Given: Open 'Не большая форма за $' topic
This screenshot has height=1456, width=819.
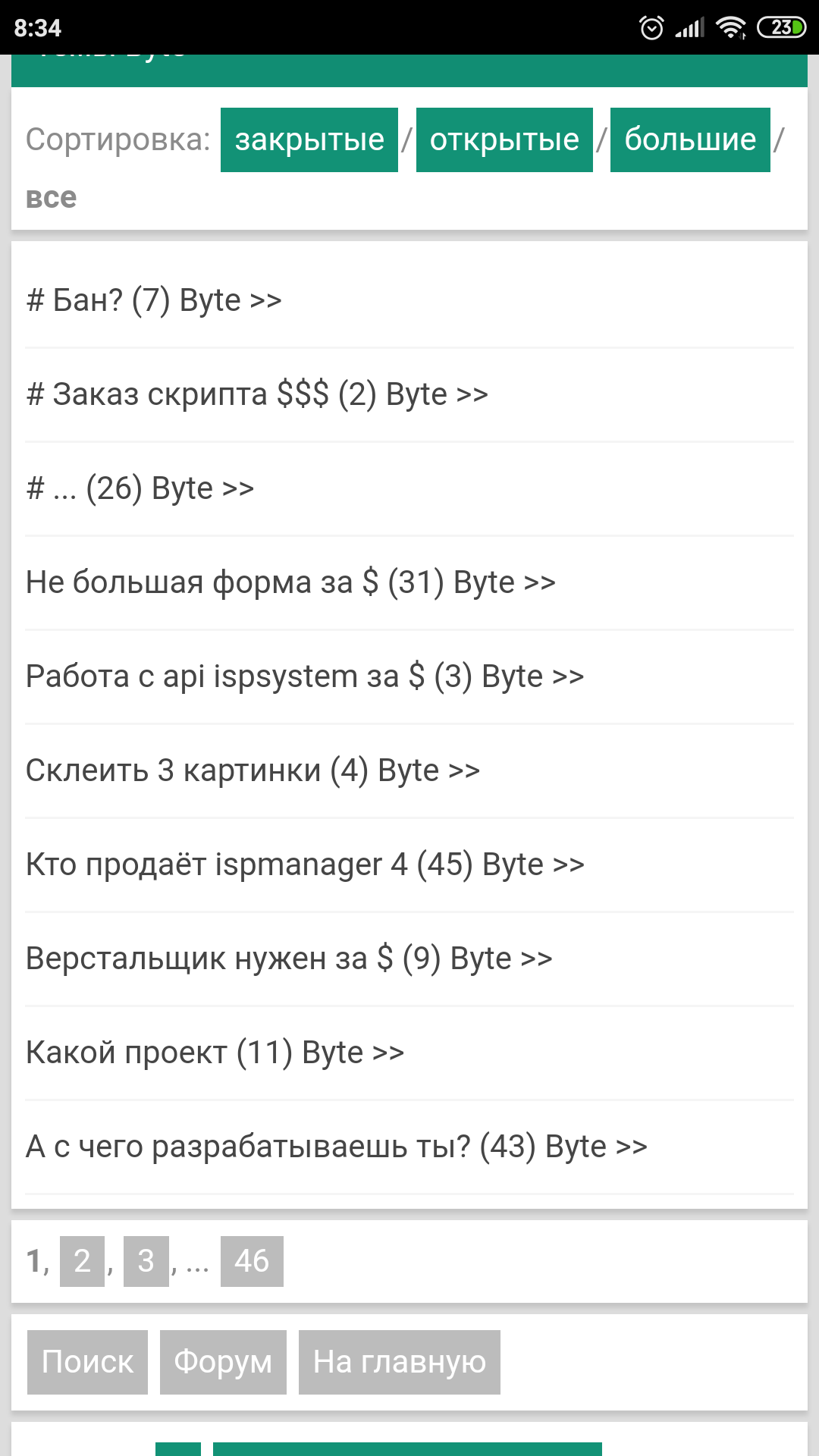Looking at the screenshot, I should point(290,582).
